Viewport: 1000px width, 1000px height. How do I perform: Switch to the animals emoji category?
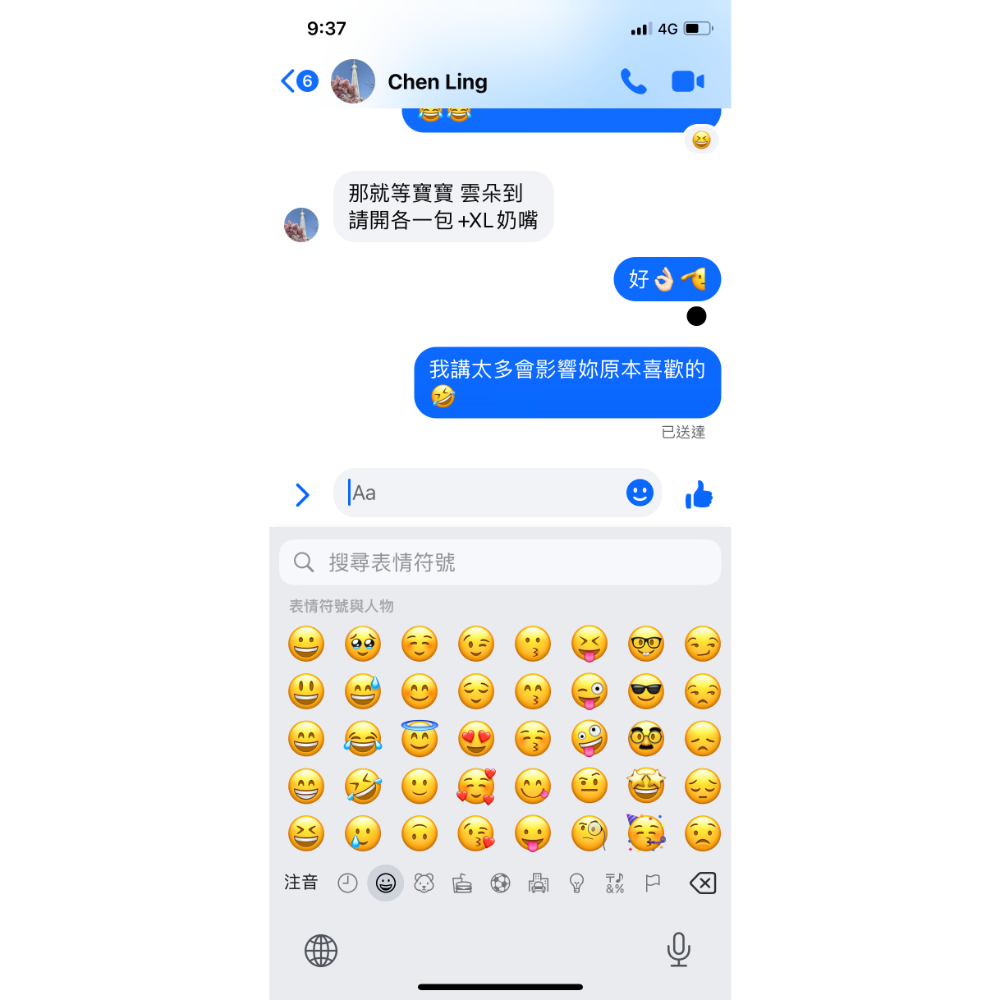(424, 883)
